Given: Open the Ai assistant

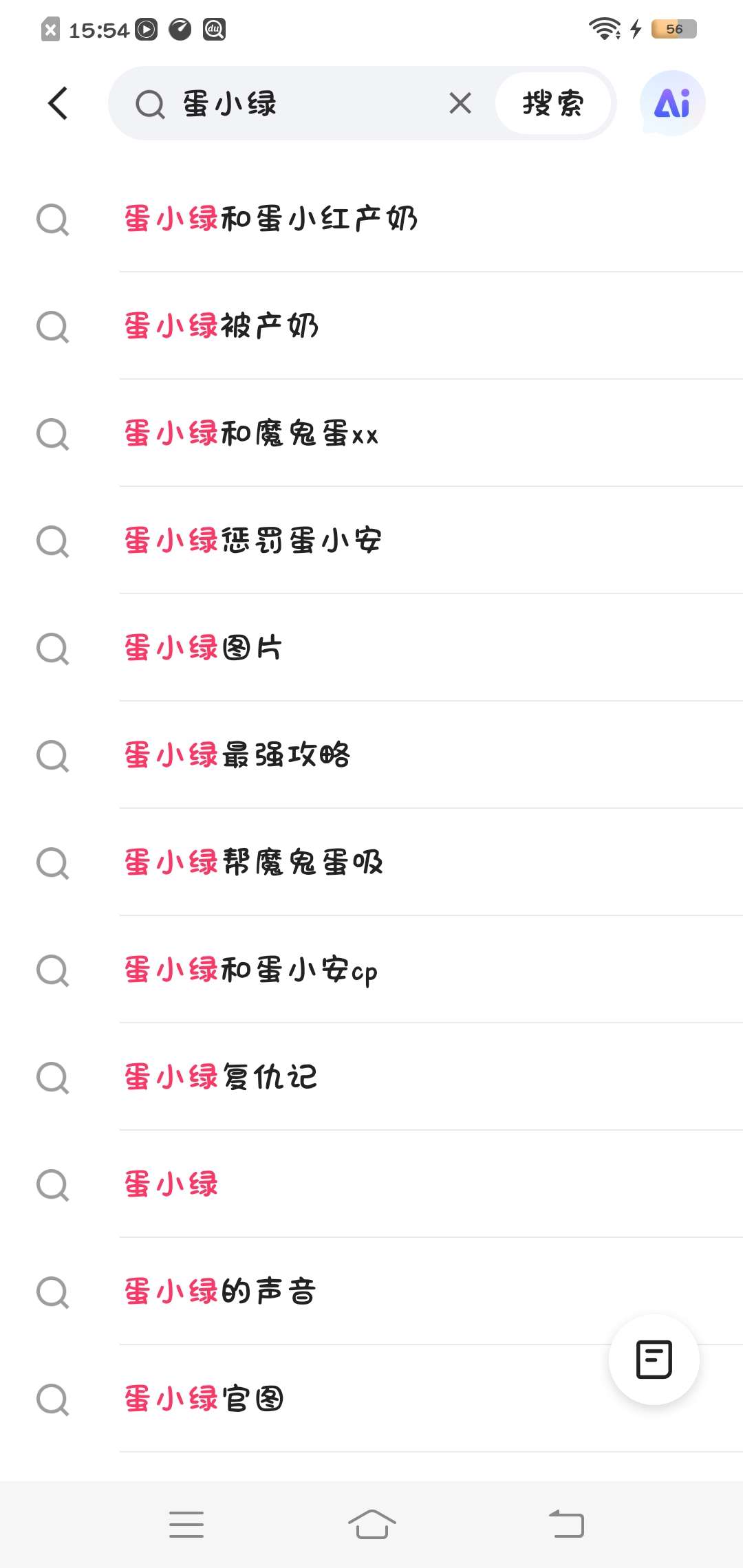Looking at the screenshot, I should coord(672,103).
